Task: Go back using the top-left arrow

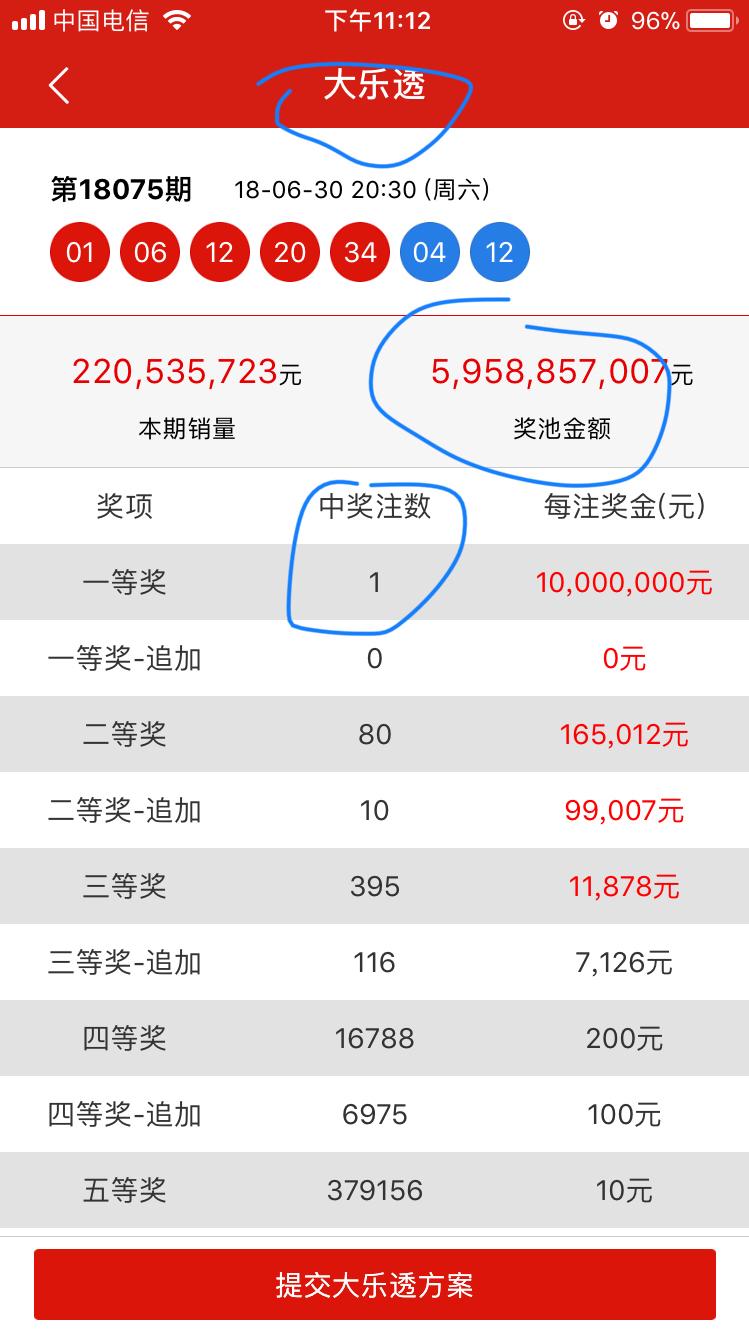Action: [x=59, y=86]
